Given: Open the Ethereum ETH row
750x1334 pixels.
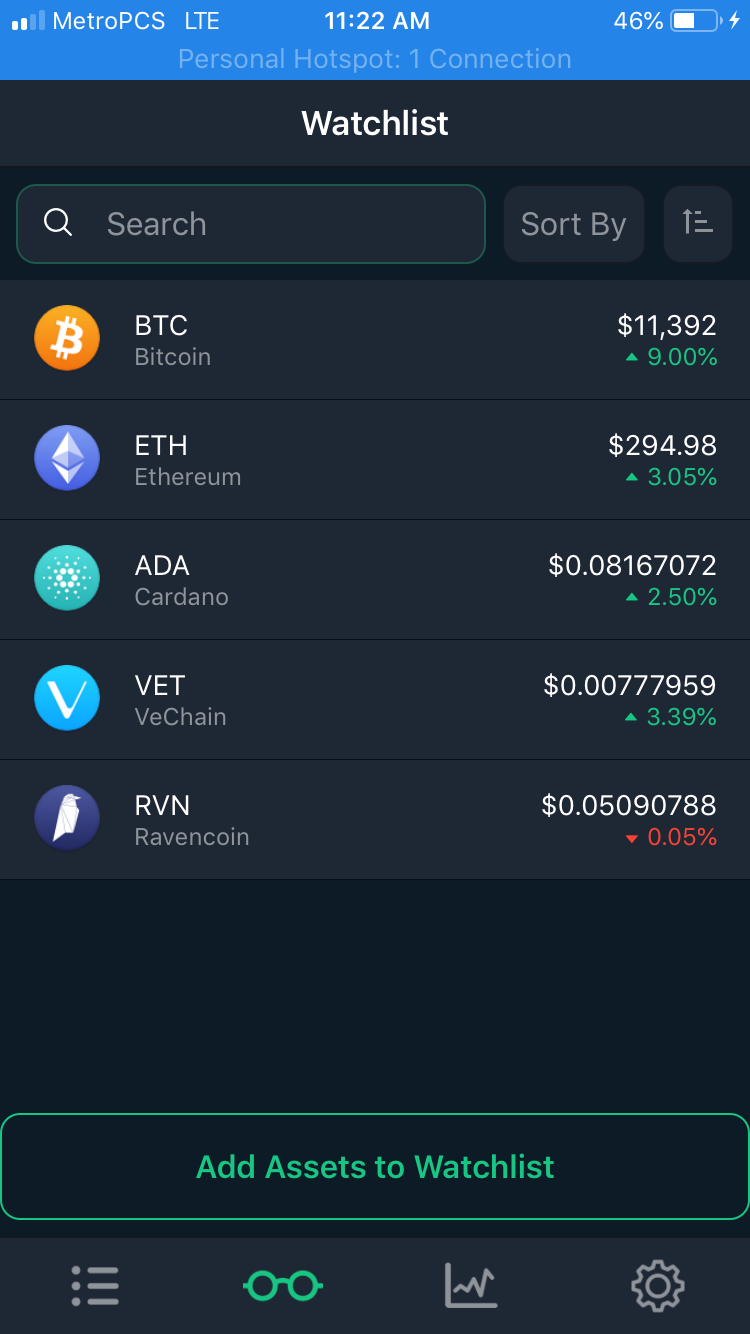Looking at the screenshot, I should (x=375, y=460).
